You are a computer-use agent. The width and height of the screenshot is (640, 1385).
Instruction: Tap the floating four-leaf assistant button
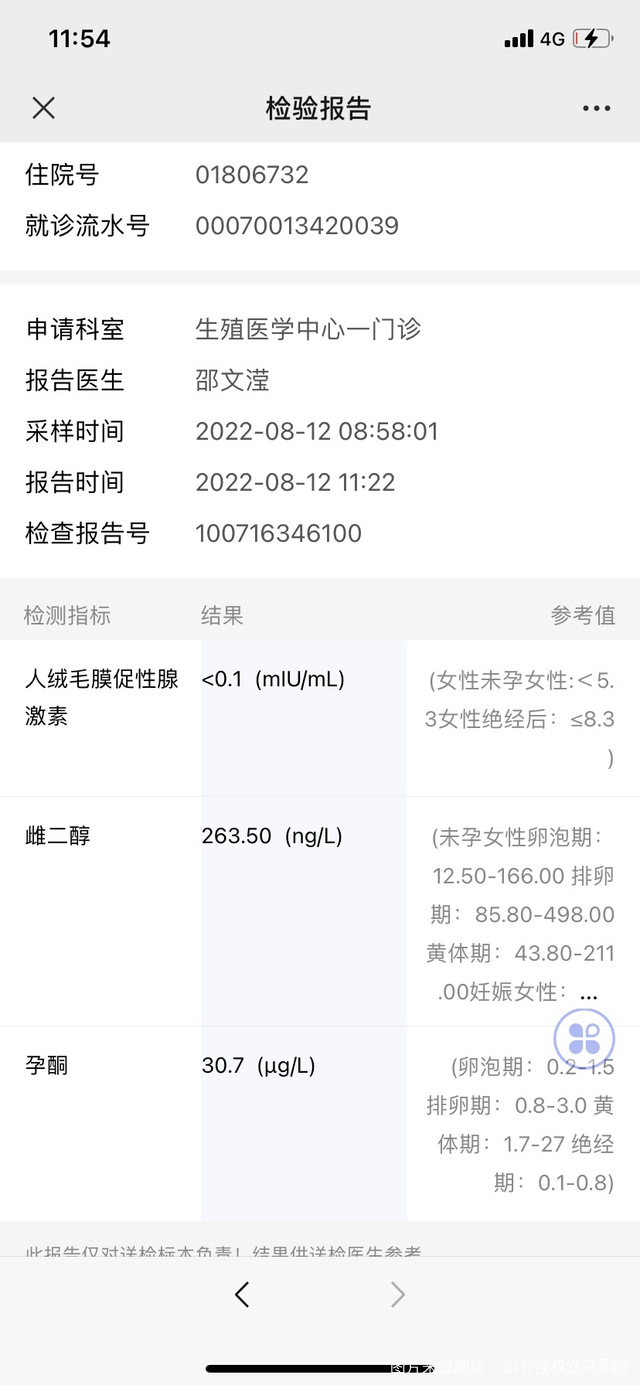pyautogui.click(x=584, y=1038)
